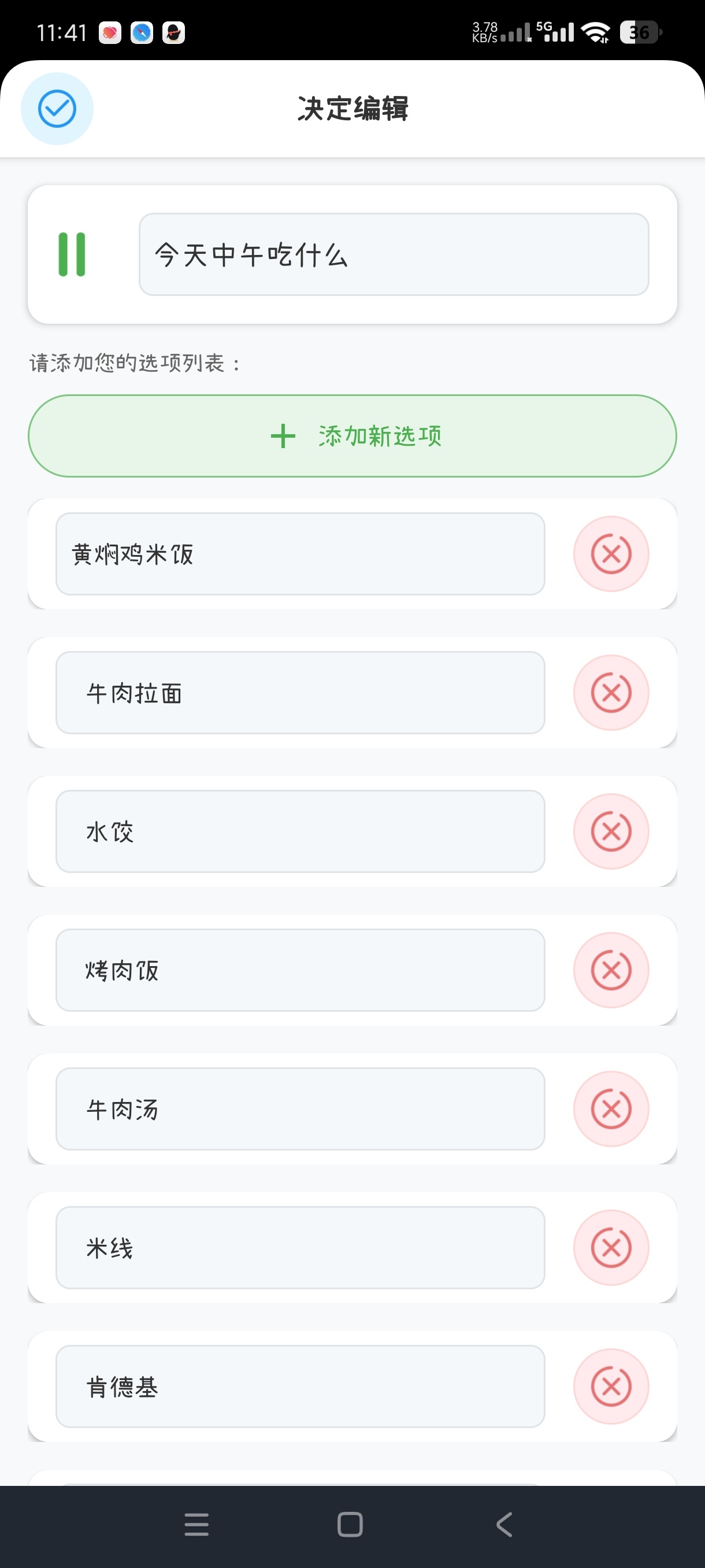Edit the 肯德基 option field
The image size is (705, 1568).
300,1386
